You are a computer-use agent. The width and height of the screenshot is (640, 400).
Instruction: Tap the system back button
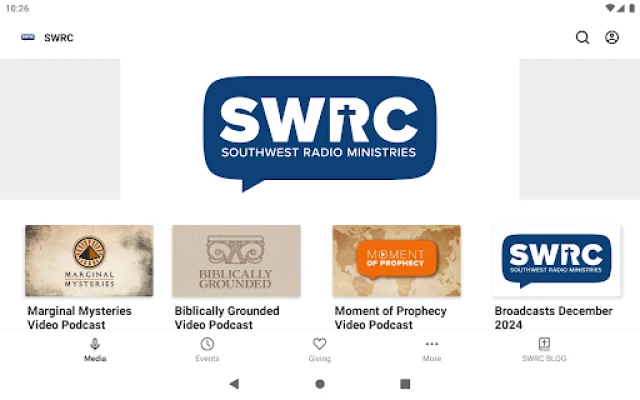234,383
